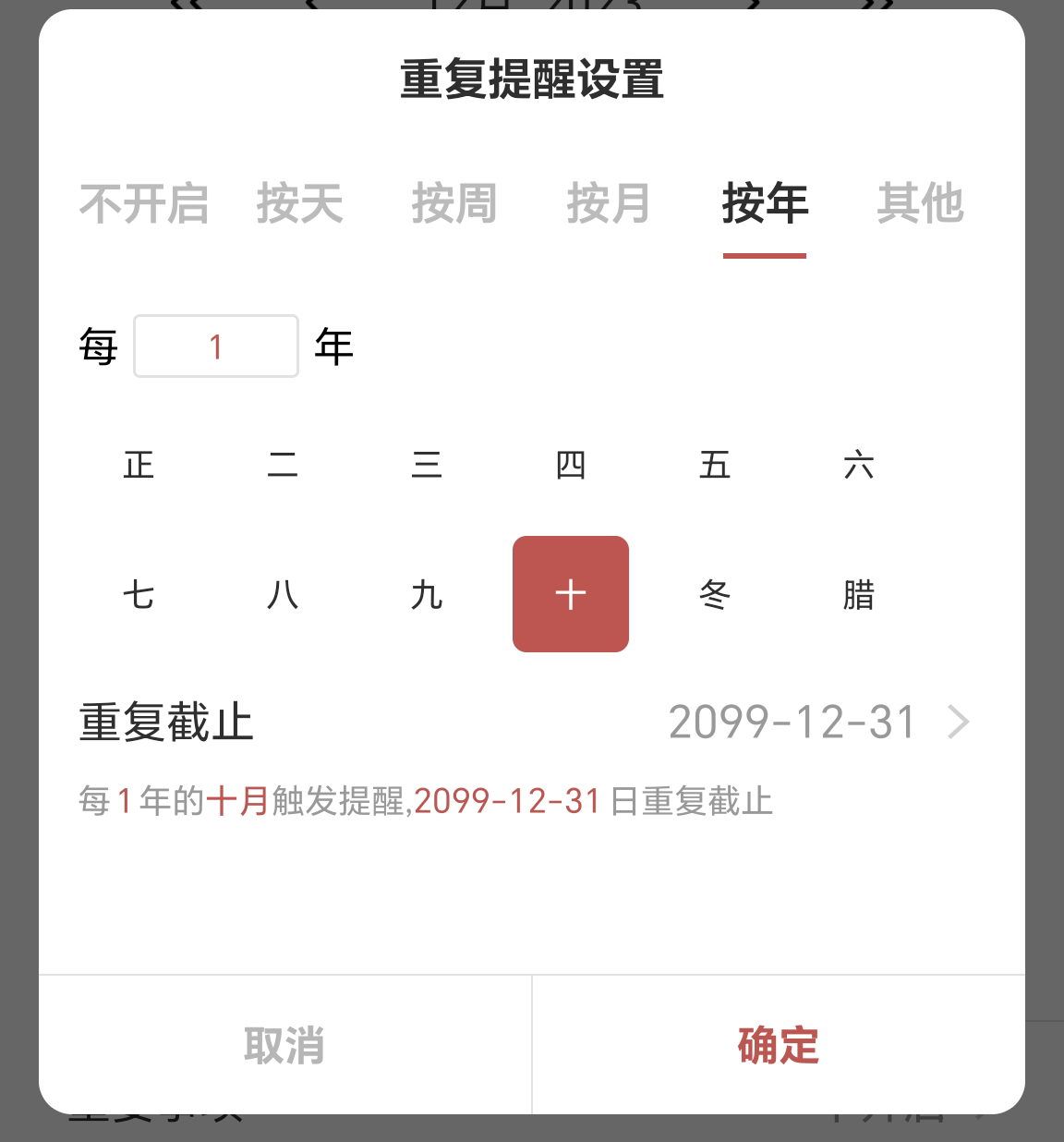Choose the month 四
The image size is (1064, 1142).
pyautogui.click(x=571, y=465)
